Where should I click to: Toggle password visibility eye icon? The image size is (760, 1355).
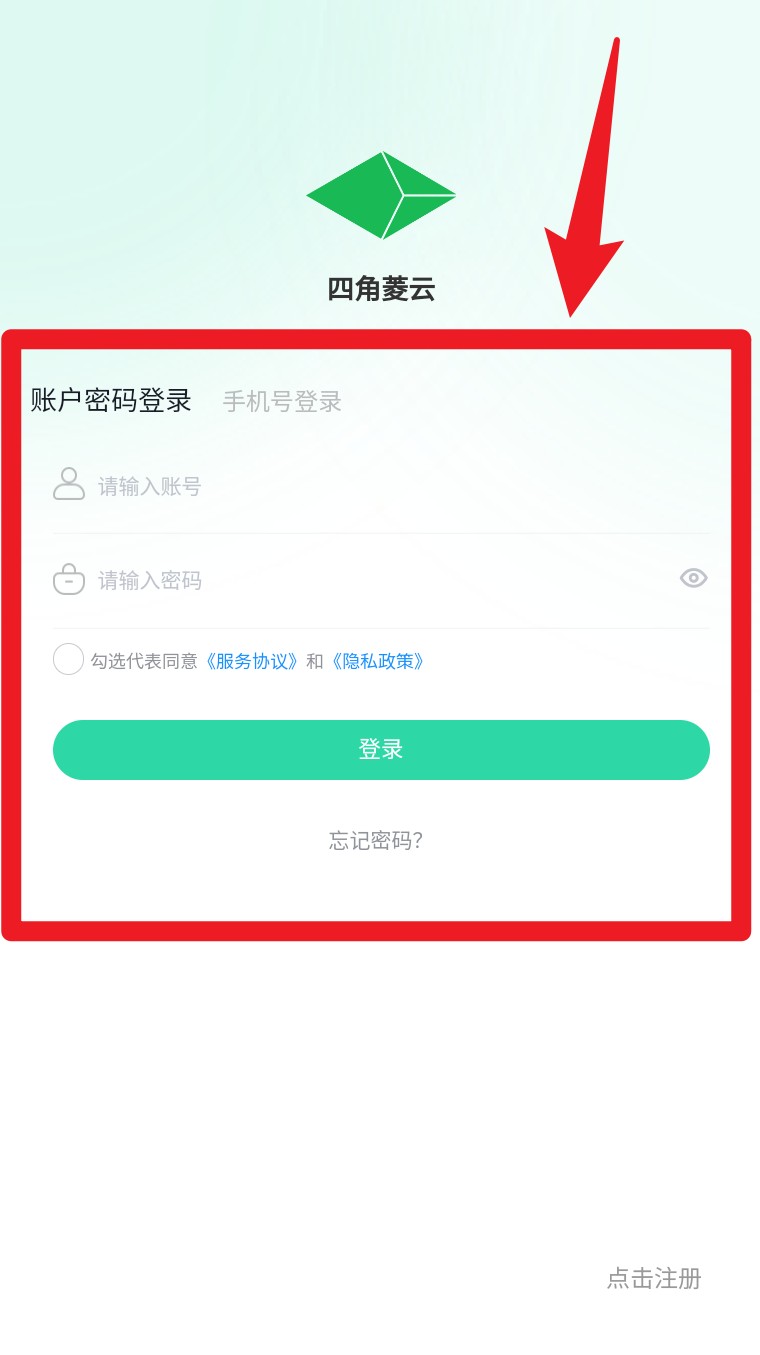[x=693, y=578]
